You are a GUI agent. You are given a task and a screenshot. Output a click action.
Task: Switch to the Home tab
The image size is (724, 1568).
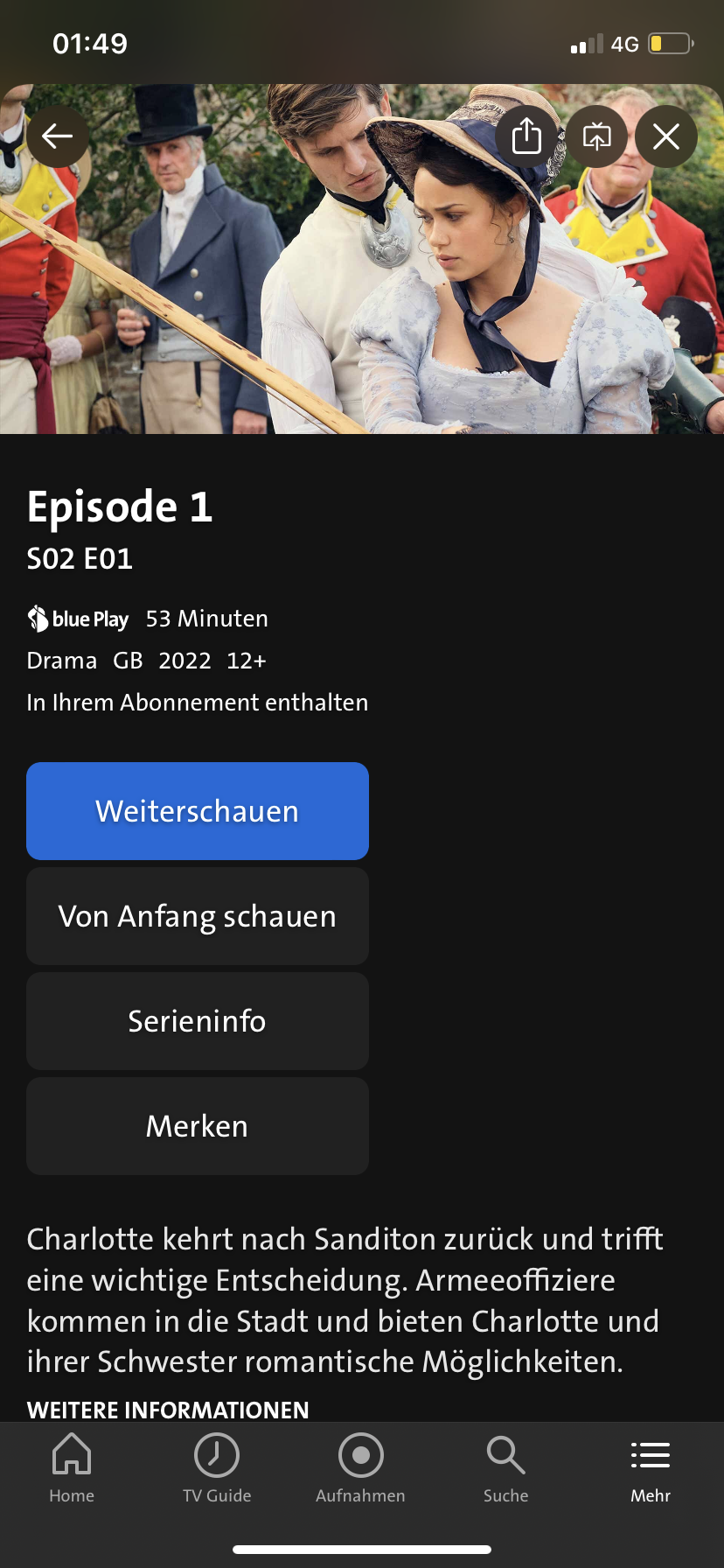click(x=72, y=1468)
